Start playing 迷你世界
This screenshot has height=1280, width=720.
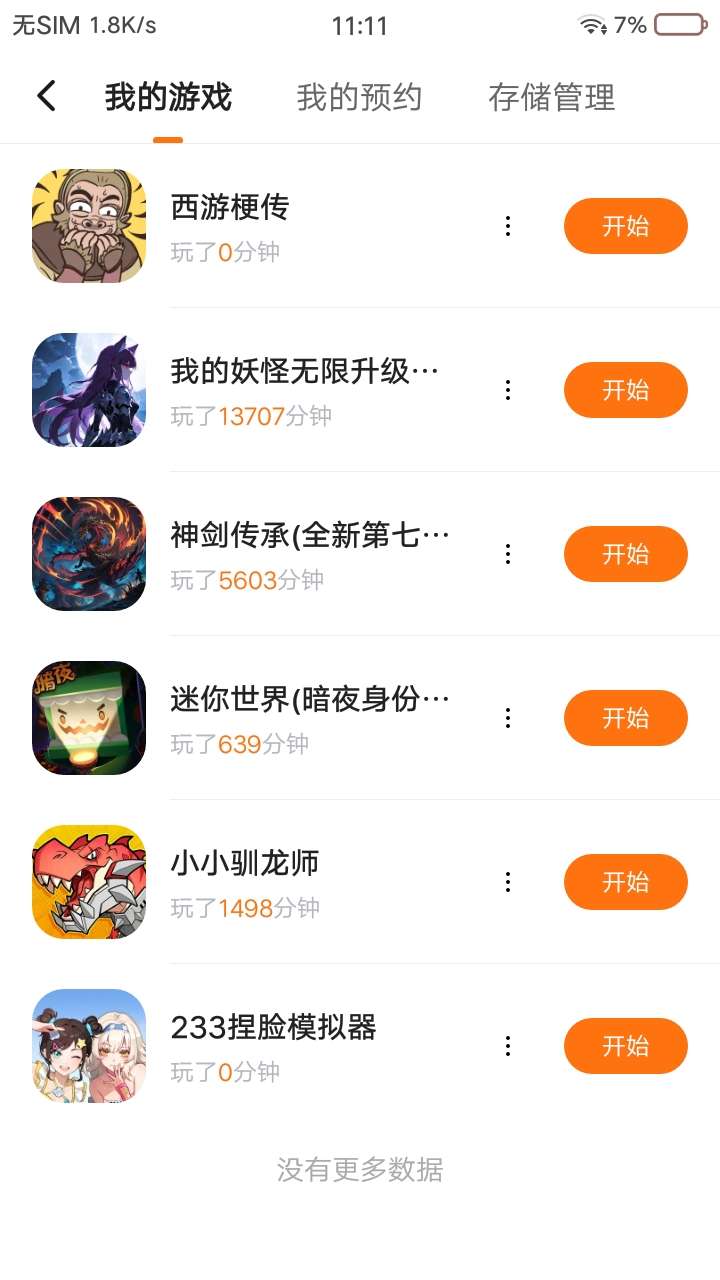625,718
